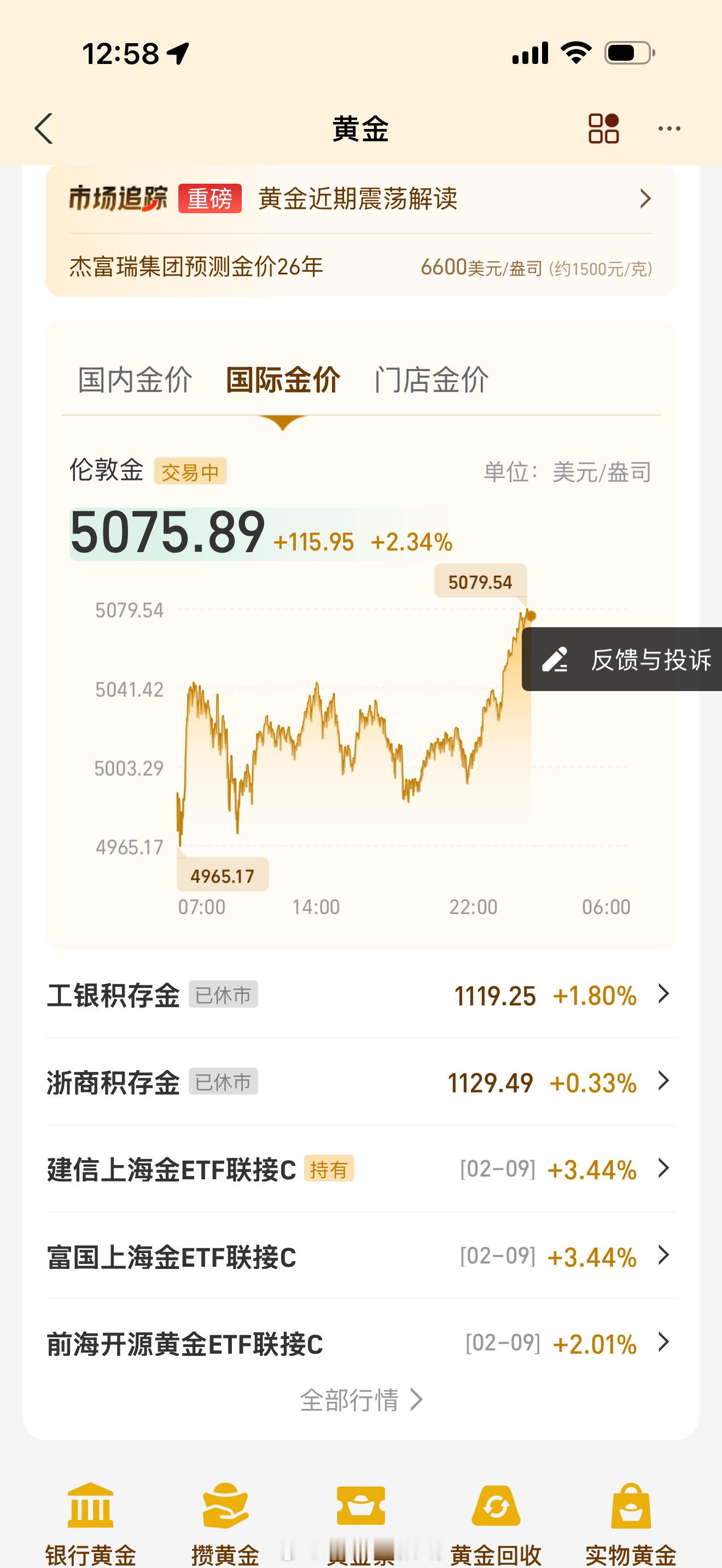The image size is (722, 1568).
Task: Select the 国际金价 tab
Action: [283, 380]
